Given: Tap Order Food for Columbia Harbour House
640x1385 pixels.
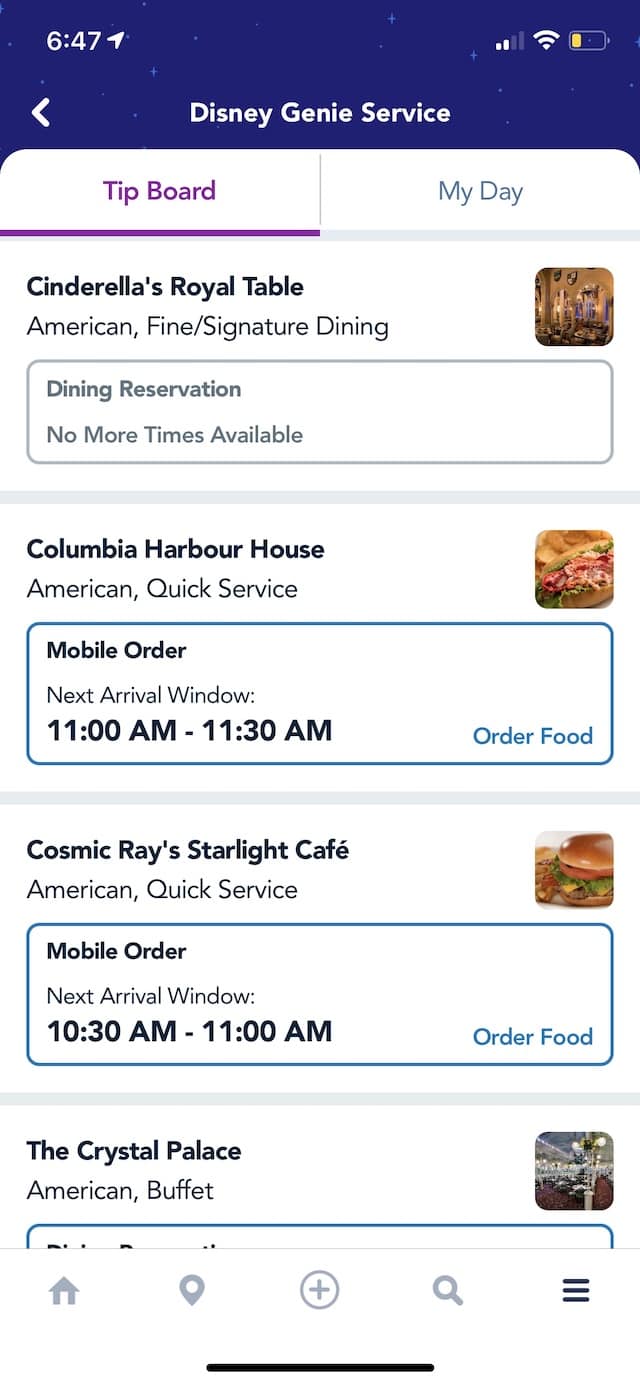Looking at the screenshot, I should tap(532, 736).
